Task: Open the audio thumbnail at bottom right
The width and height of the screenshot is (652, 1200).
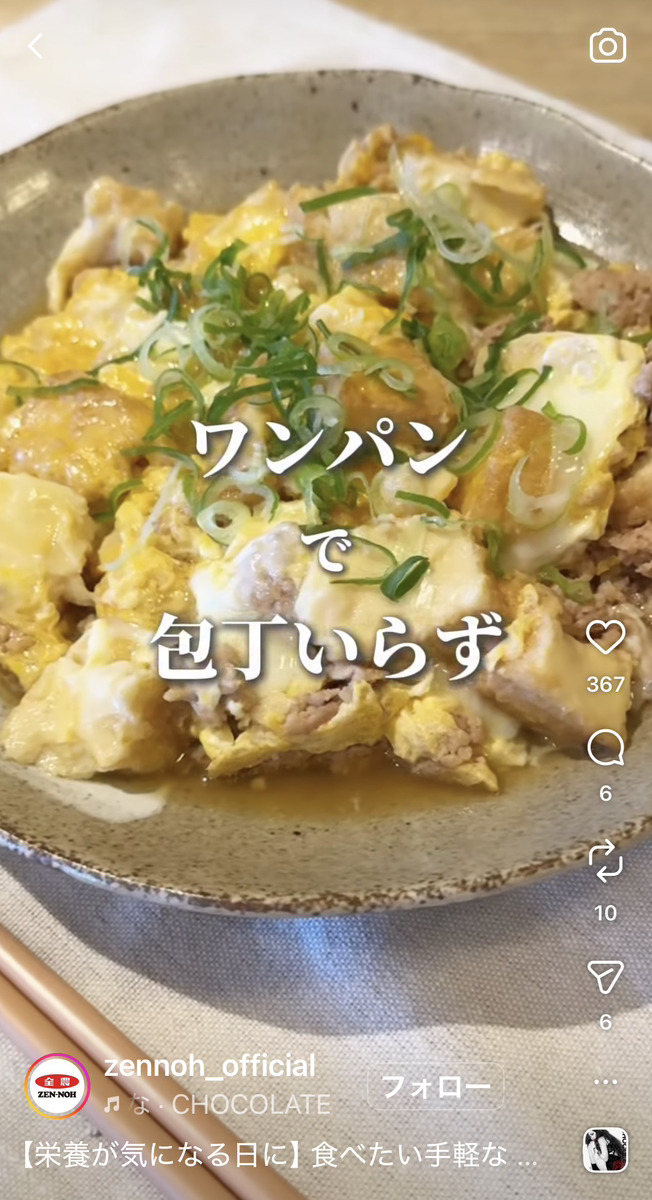Action: (x=606, y=1150)
